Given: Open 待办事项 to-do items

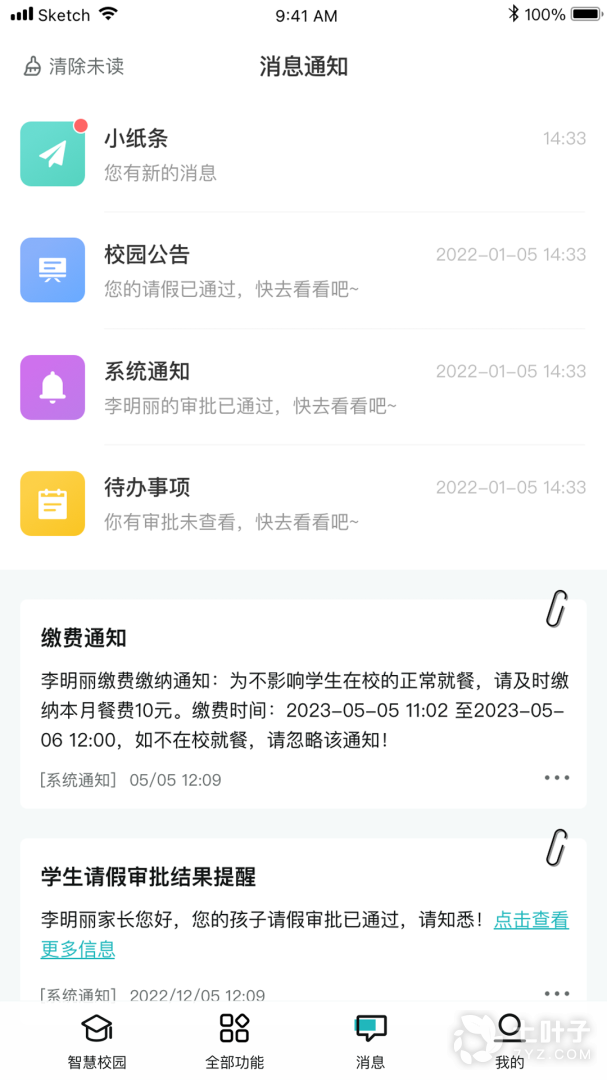Looking at the screenshot, I should click(303, 504).
